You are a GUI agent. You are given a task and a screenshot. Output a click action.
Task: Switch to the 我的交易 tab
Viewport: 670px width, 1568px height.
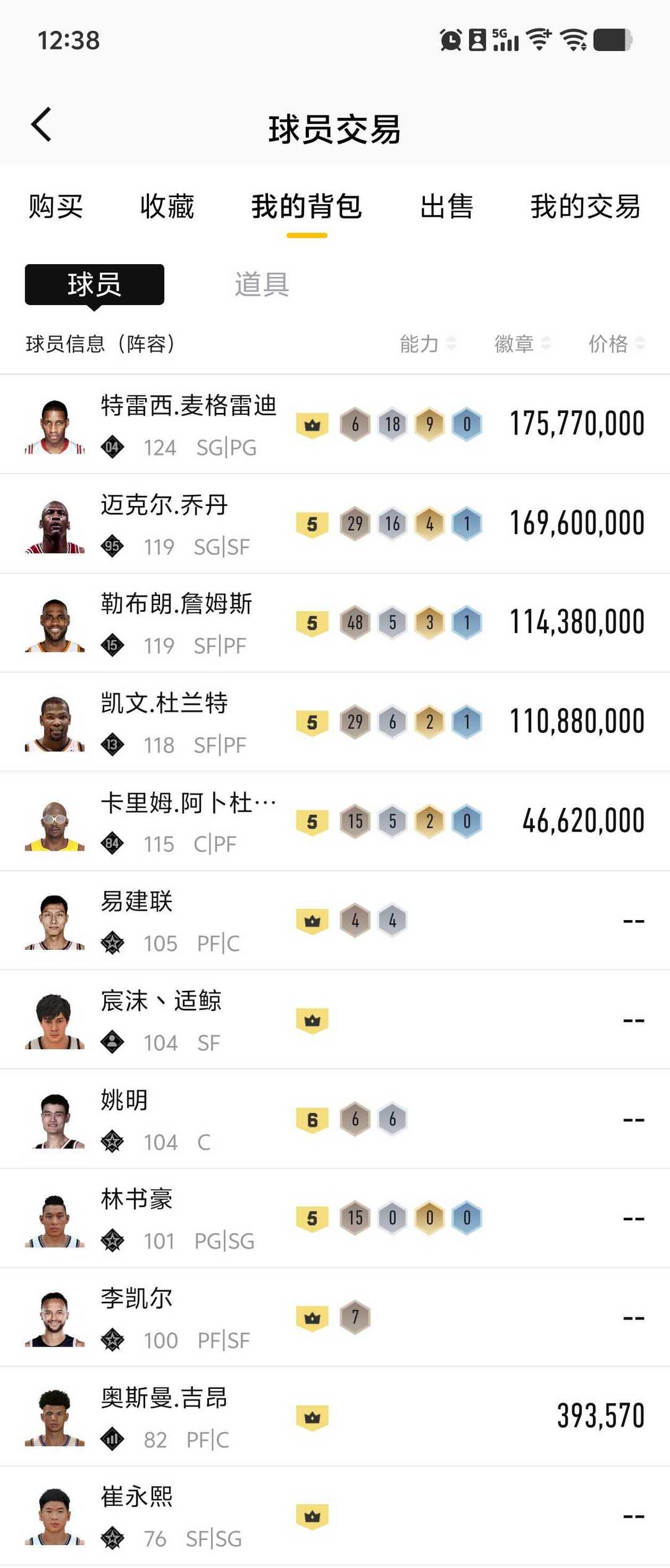point(585,206)
